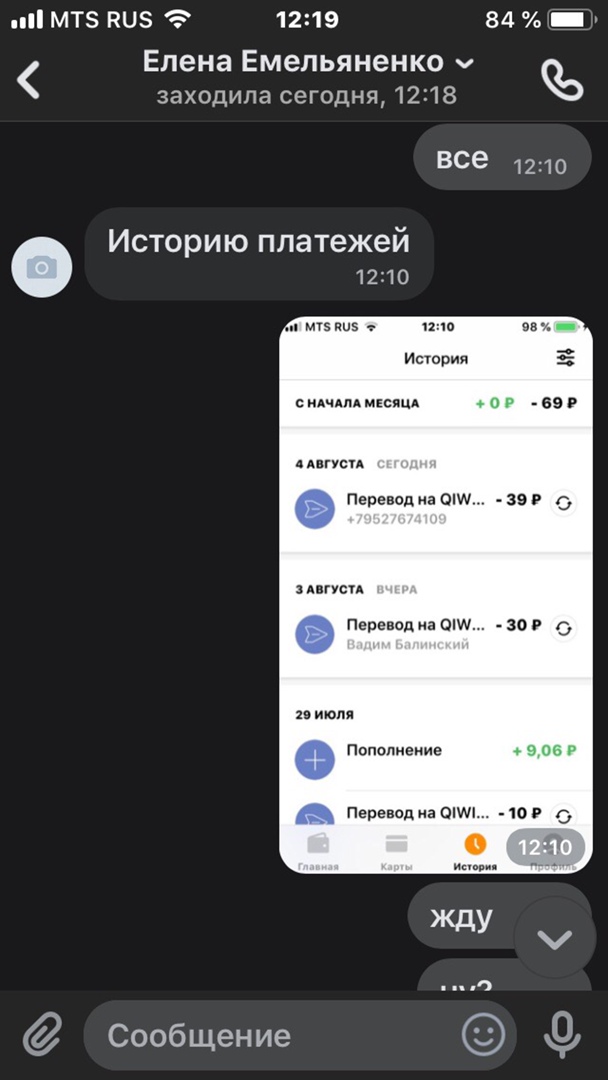Focus the Сообщение text field
The image size is (608, 1080).
pos(270,1035)
